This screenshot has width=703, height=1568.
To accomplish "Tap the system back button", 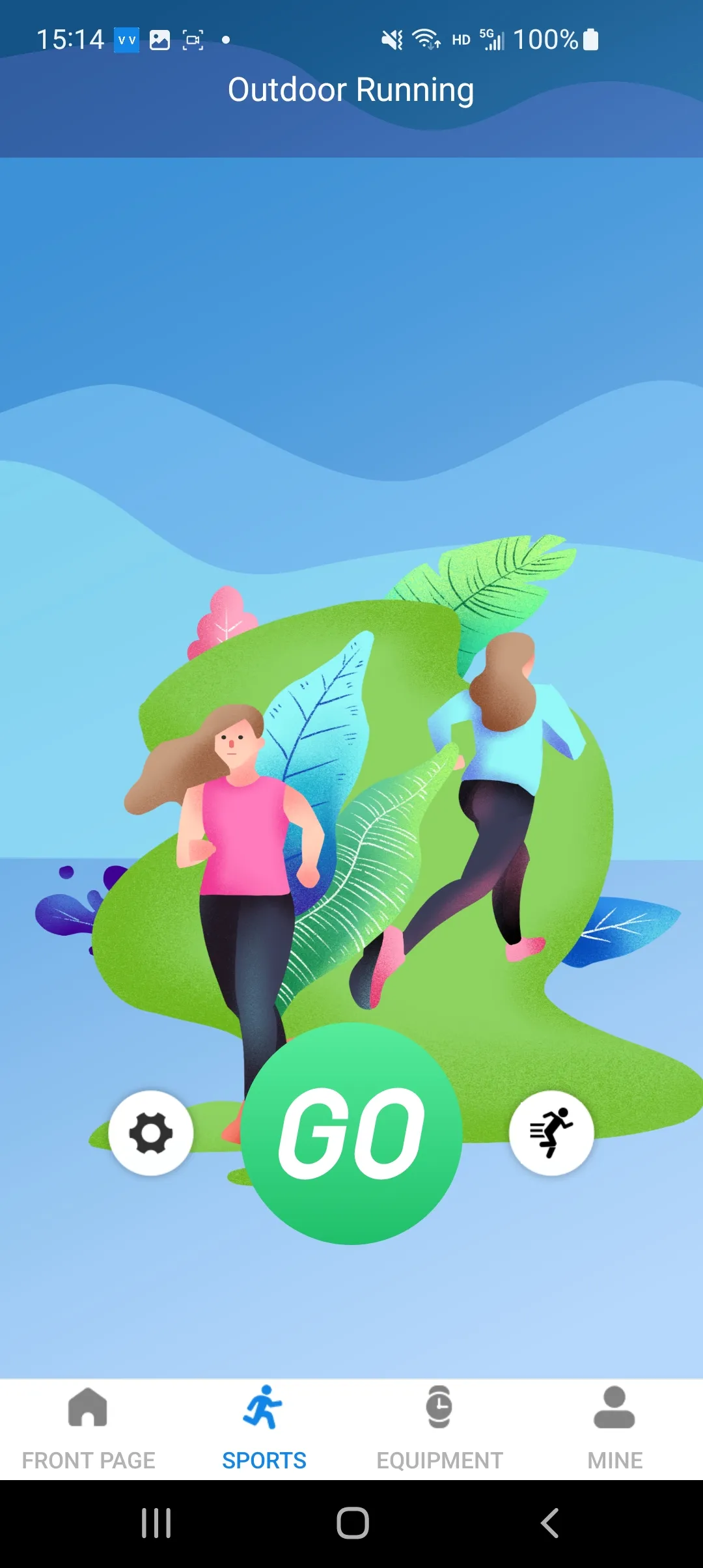I will point(550,1524).
